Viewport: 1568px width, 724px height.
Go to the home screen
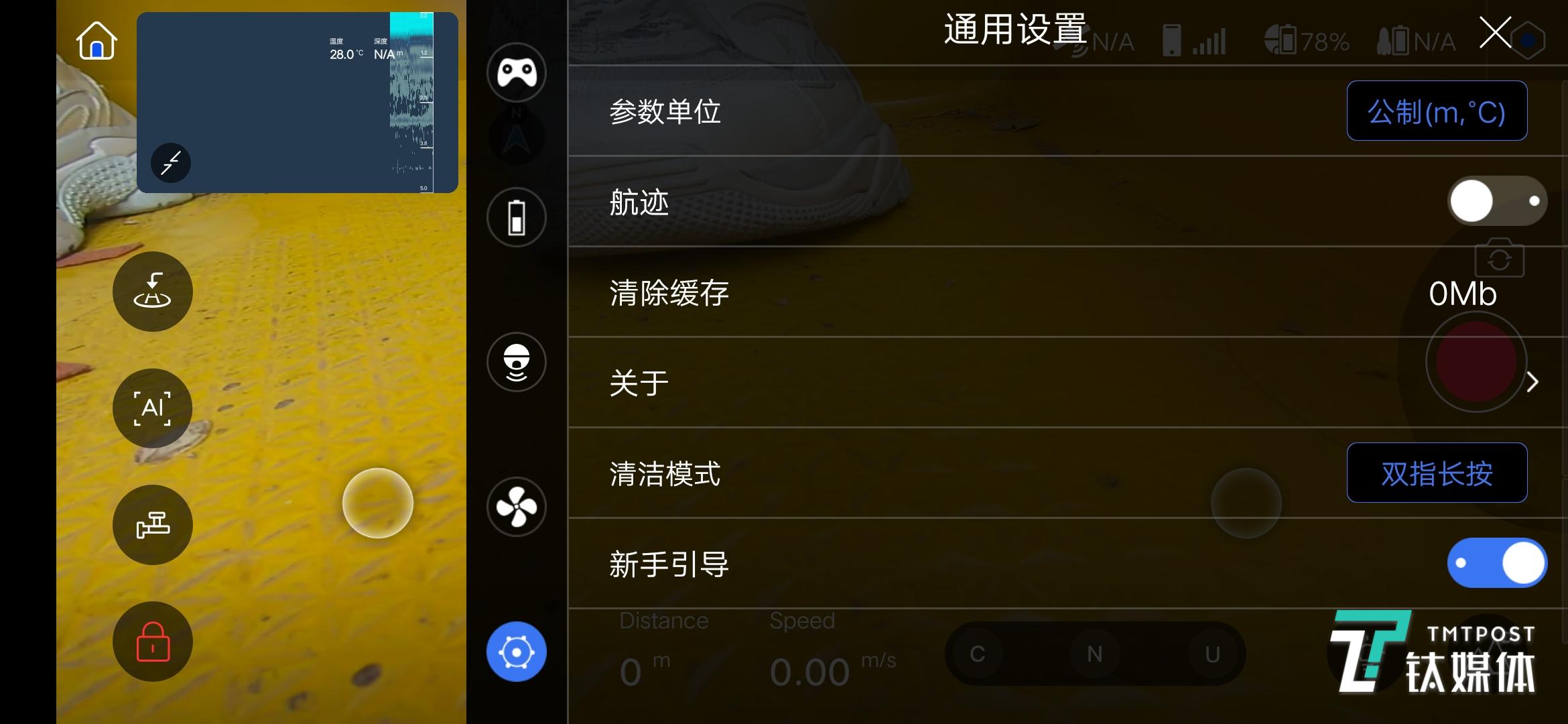[96, 41]
